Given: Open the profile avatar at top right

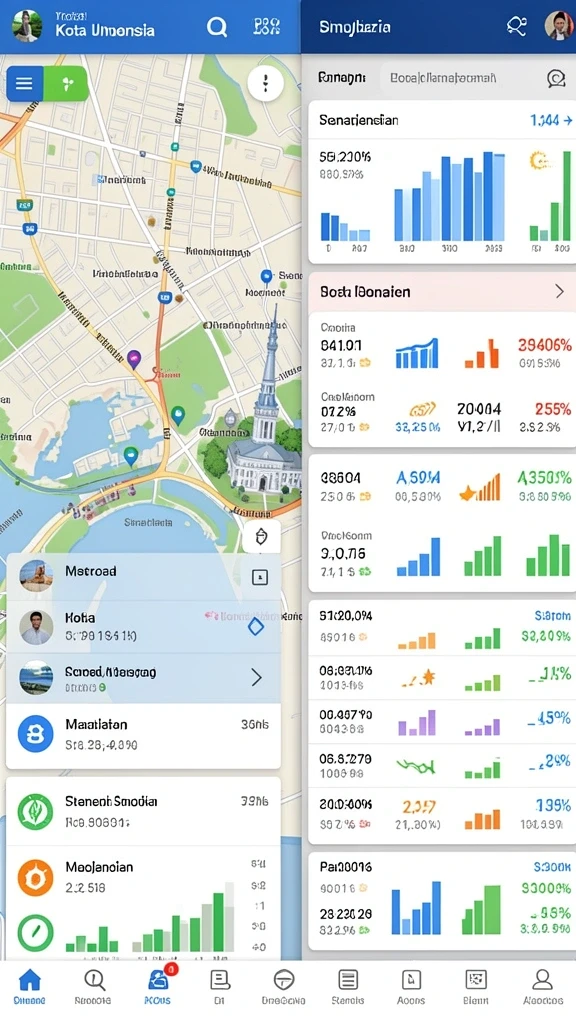Looking at the screenshot, I should [558, 25].
